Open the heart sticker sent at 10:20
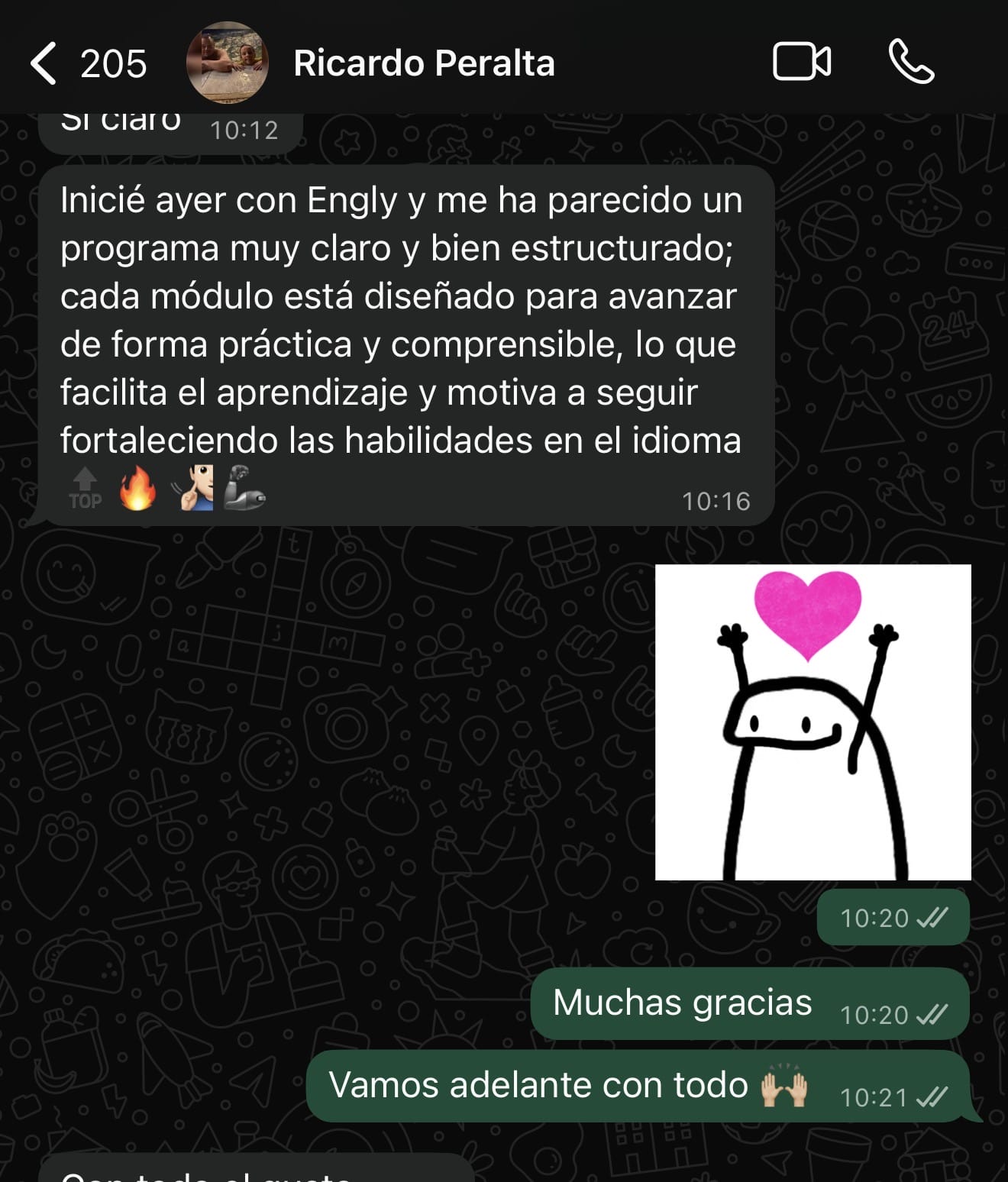The image size is (1008, 1182). (x=813, y=722)
